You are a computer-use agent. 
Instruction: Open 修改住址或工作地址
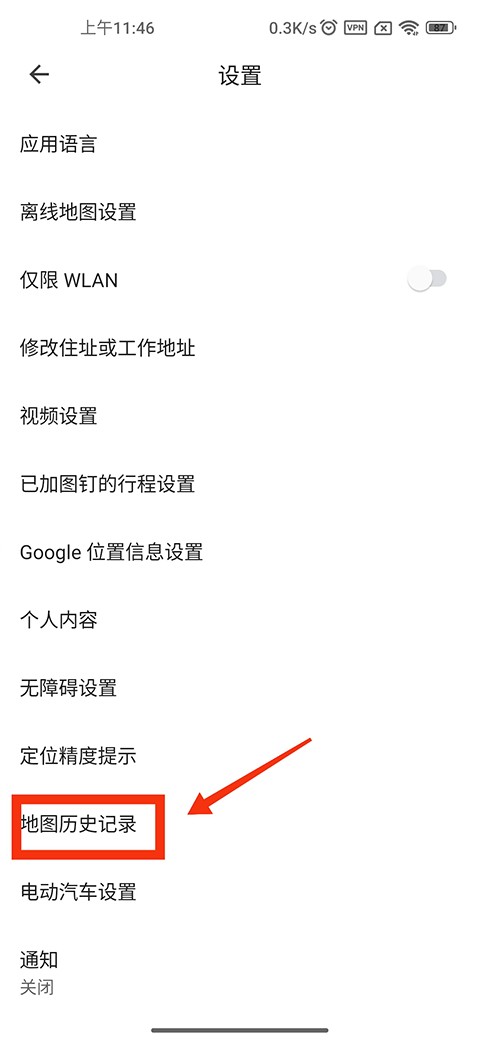[240, 348]
